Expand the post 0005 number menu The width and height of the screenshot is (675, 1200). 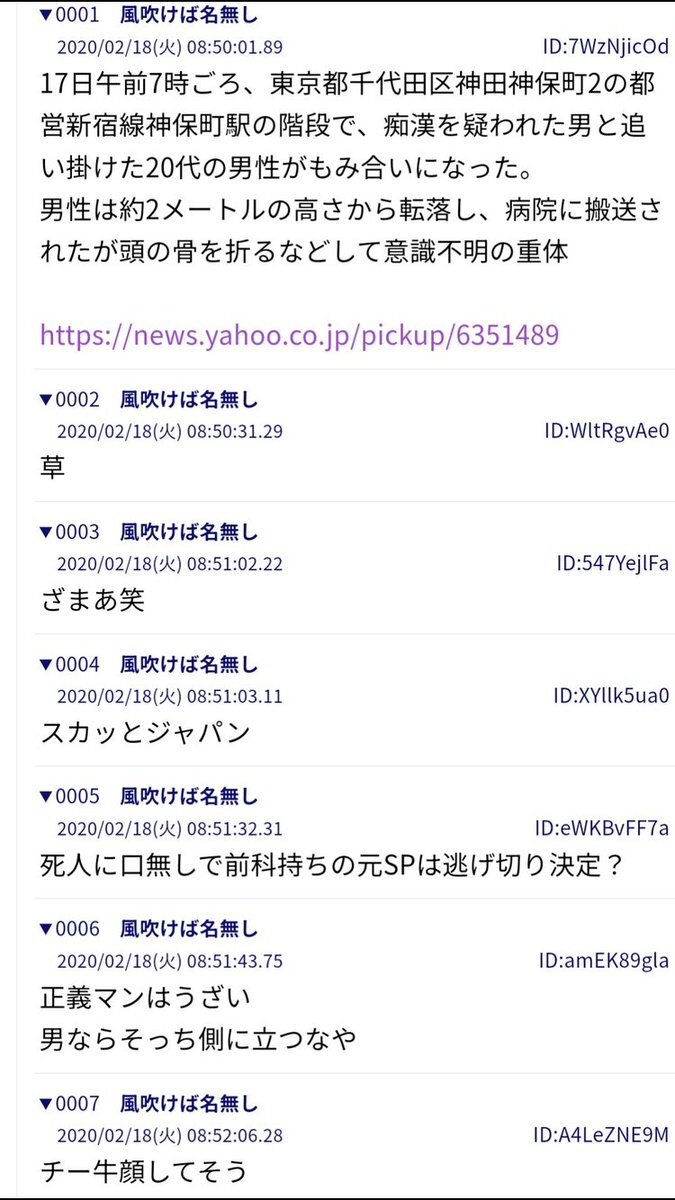[x=69, y=797]
